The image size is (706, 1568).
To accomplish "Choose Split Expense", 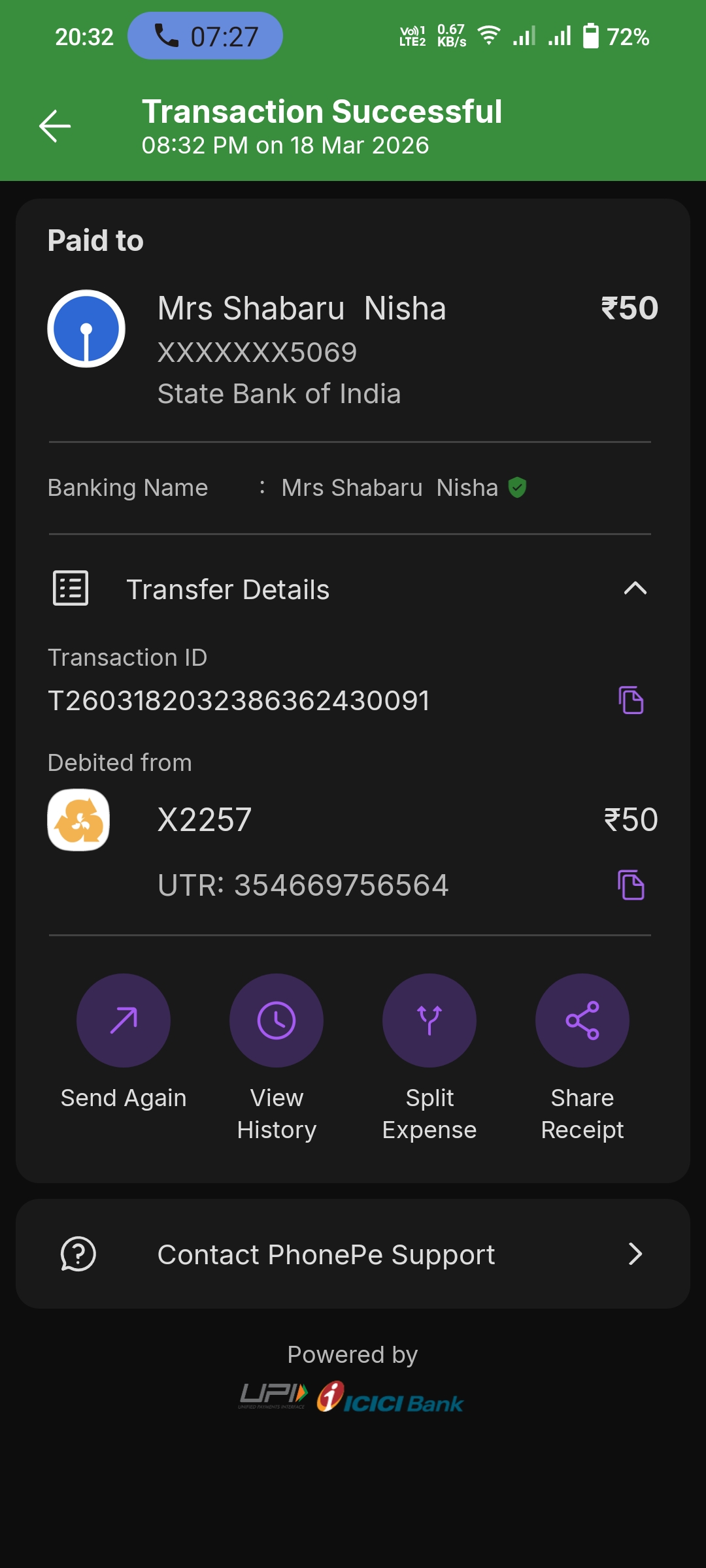I will 429,1021.
